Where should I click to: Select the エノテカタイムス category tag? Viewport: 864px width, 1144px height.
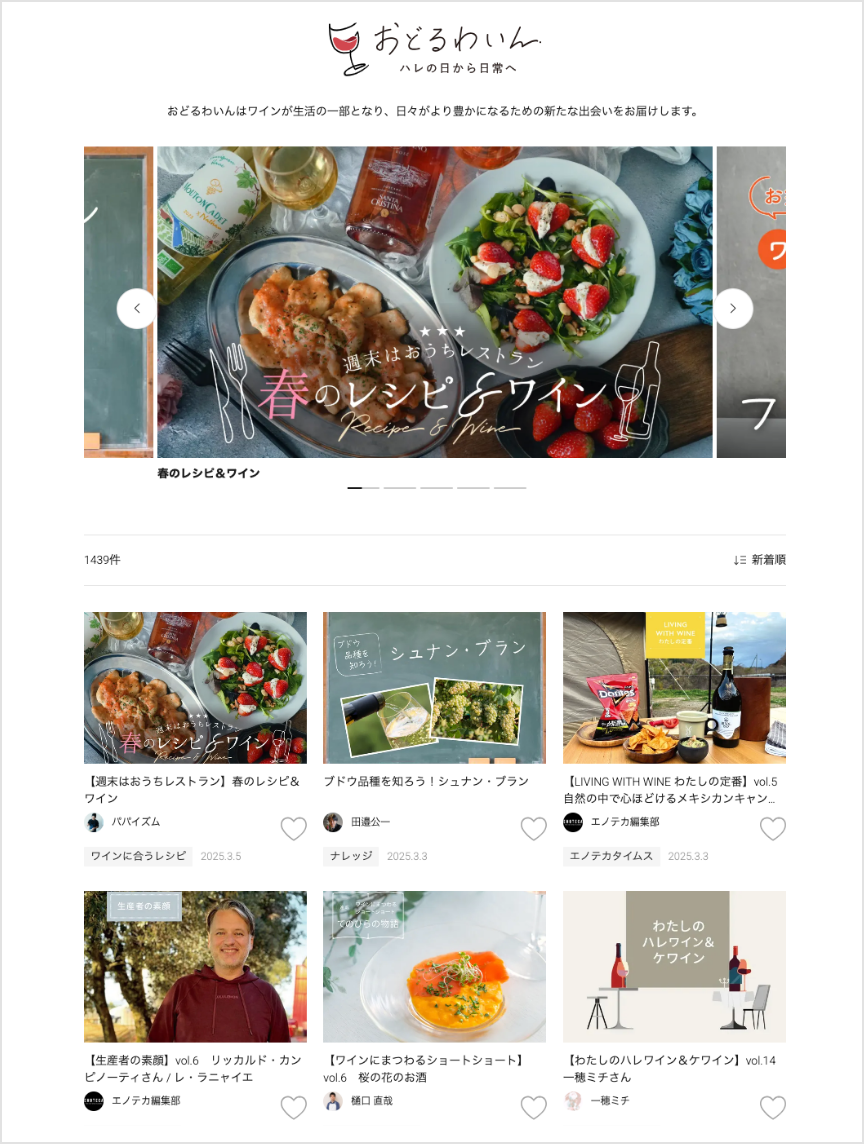coord(611,856)
